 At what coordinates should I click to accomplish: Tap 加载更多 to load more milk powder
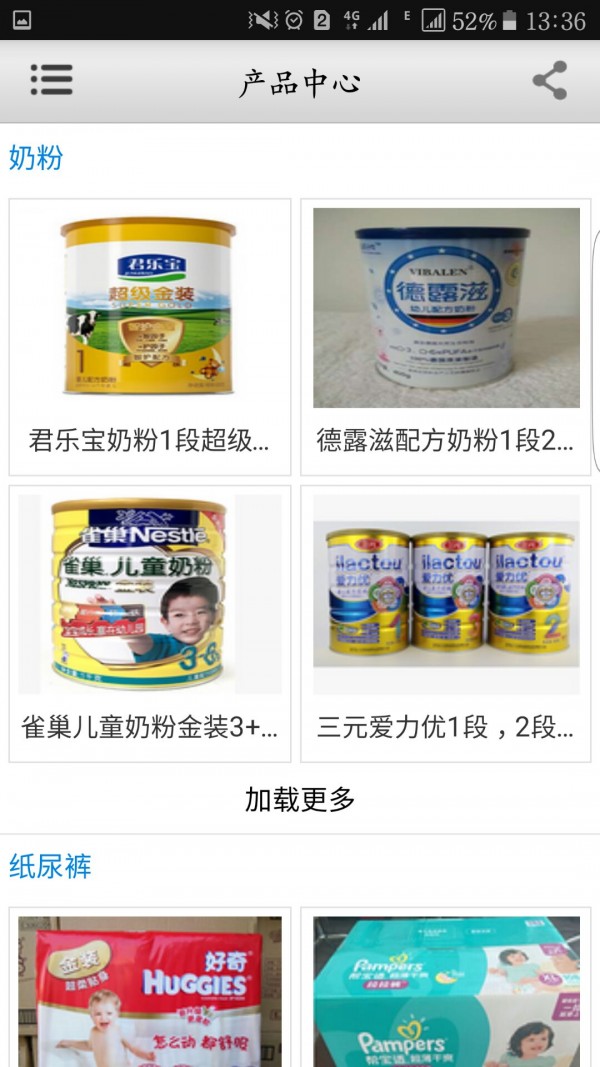pos(300,799)
